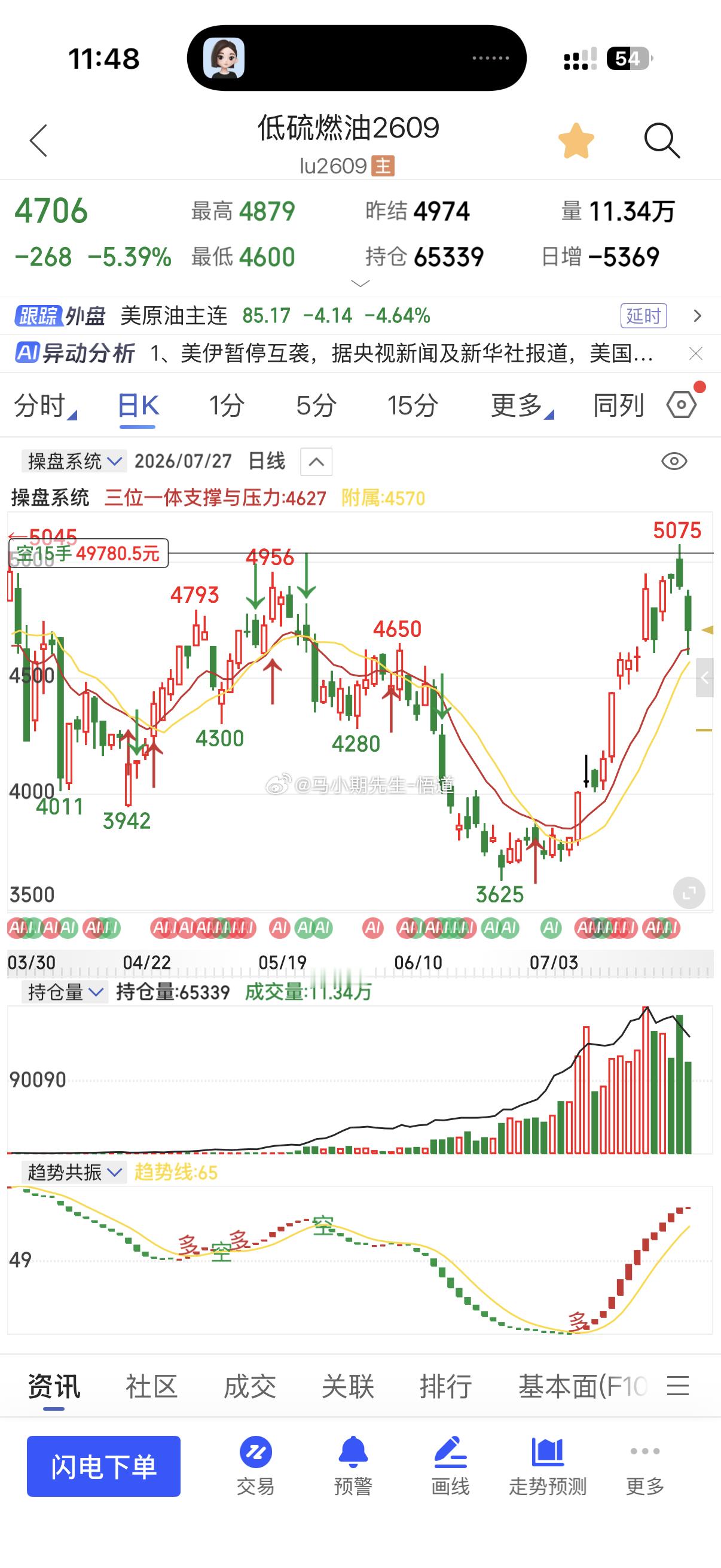The height and width of the screenshot is (1568, 721).
Task: Open the 趋势共振 indicator dropdown
Action: click(74, 1172)
